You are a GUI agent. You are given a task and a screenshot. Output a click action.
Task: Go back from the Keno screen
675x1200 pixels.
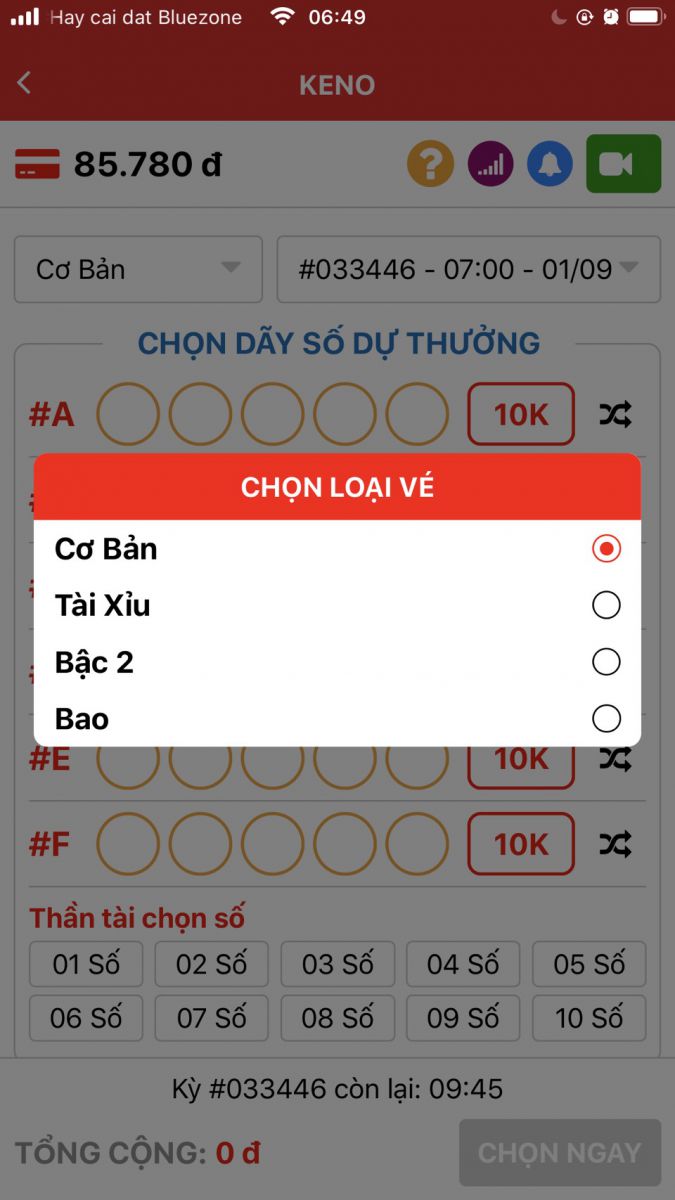(25, 84)
